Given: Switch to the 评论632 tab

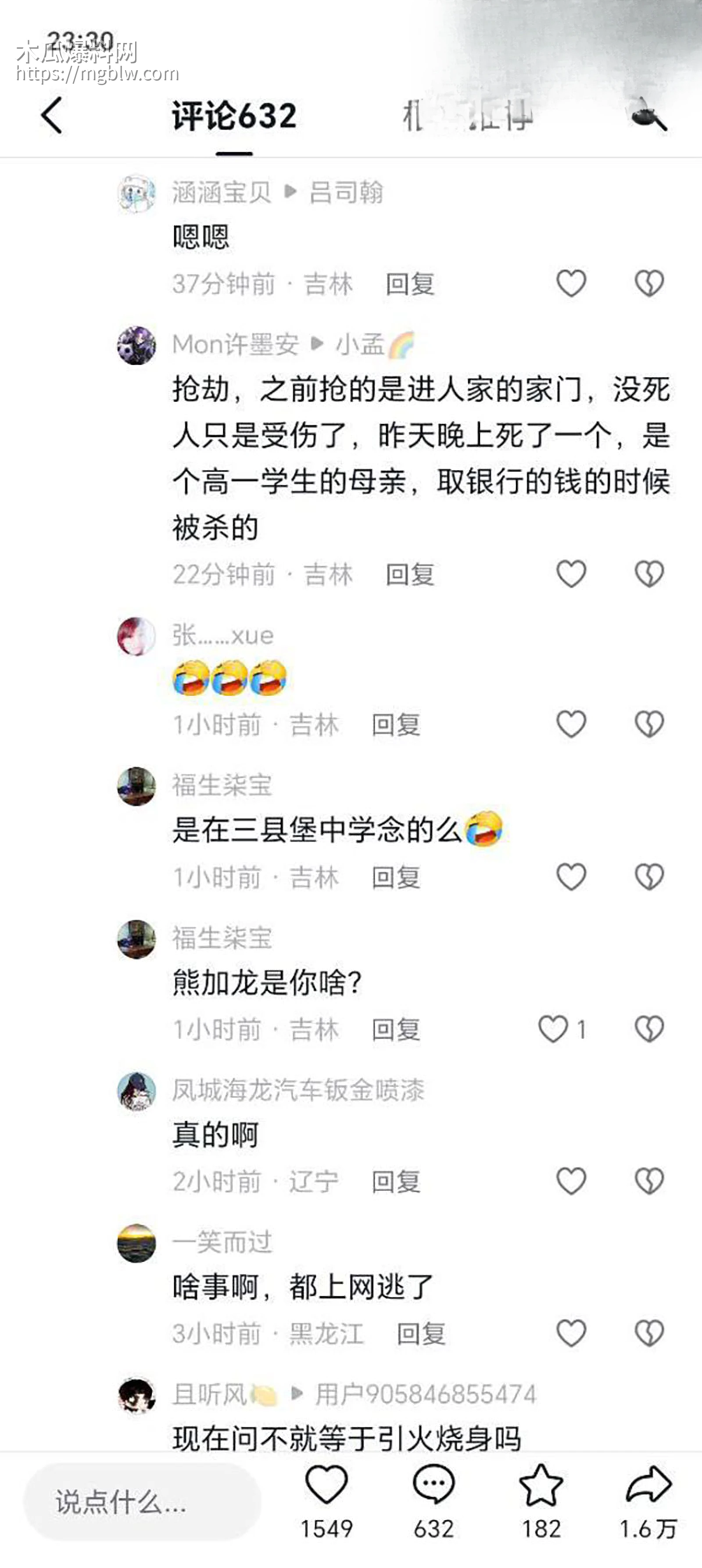Looking at the screenshot, I should (x=234, y=116).
